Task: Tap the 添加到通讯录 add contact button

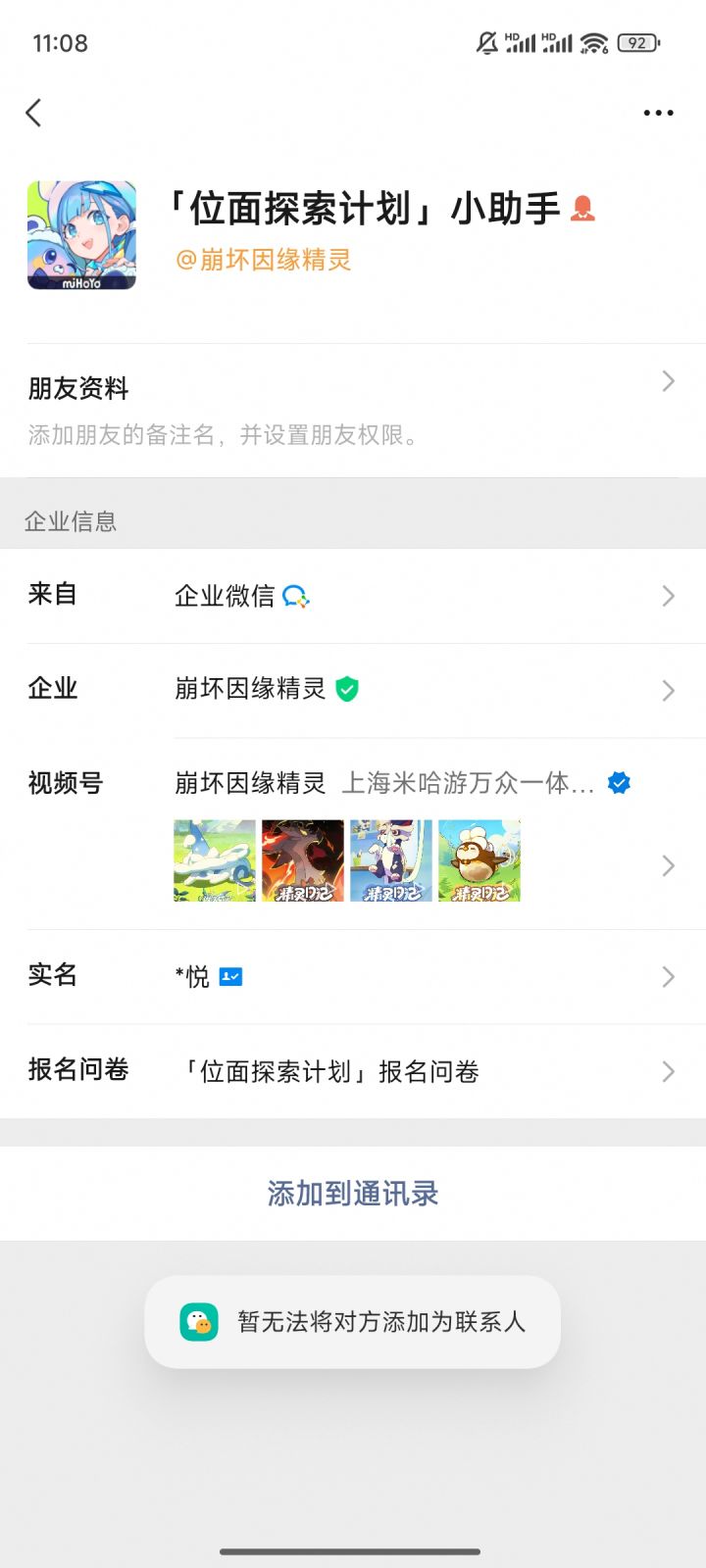Action: pyautogui.click(x=352, y=1193)
